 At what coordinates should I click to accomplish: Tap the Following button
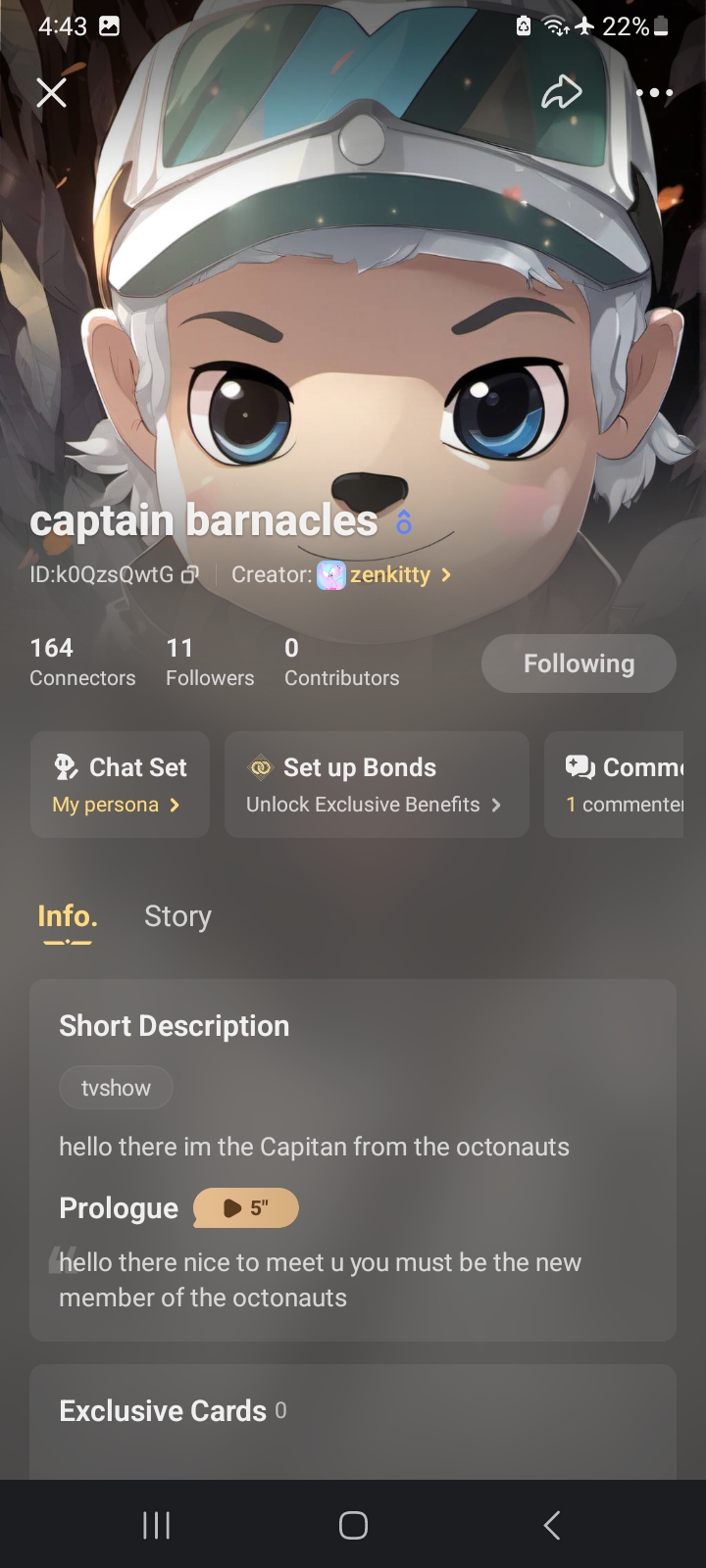coord(579,663)
